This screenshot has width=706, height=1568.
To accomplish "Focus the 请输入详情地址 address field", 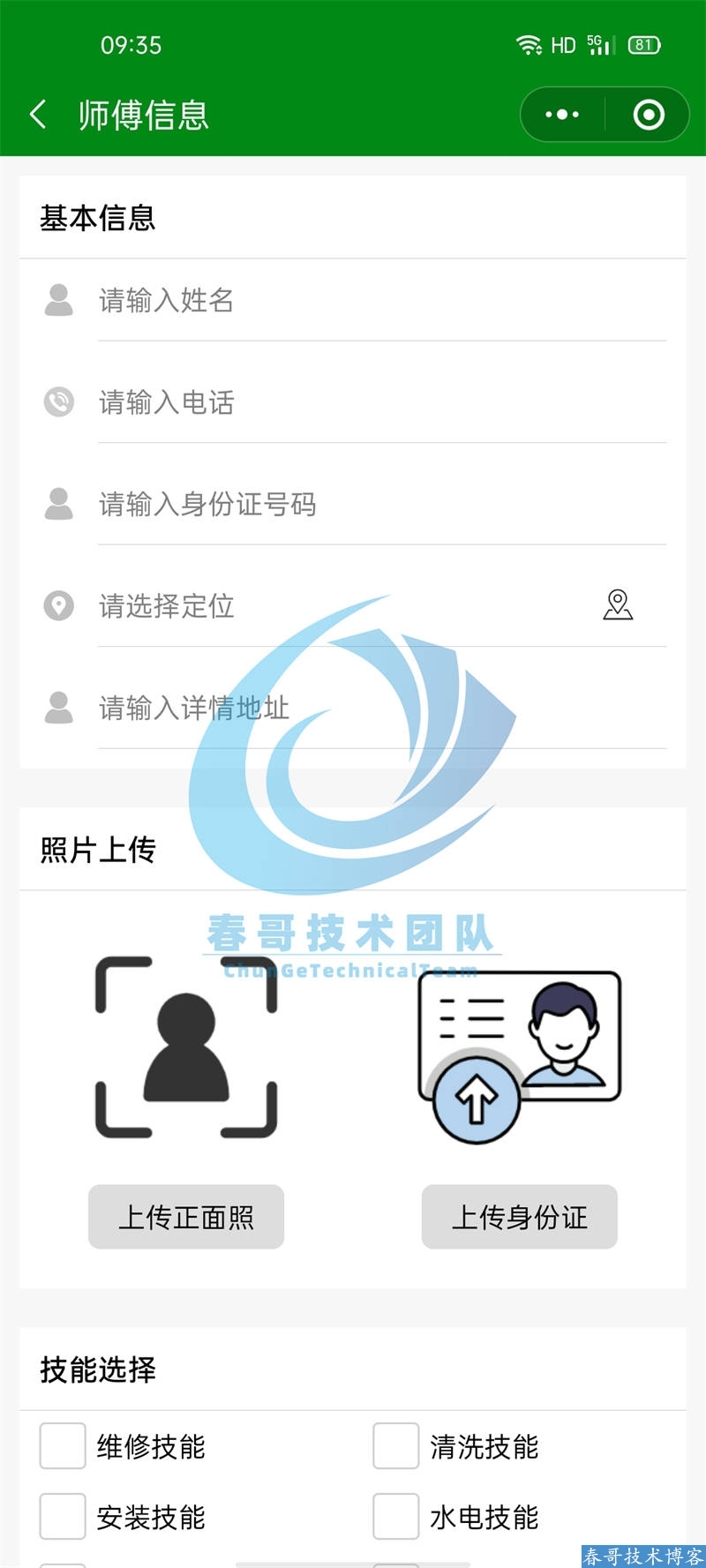I will point(379,708).
